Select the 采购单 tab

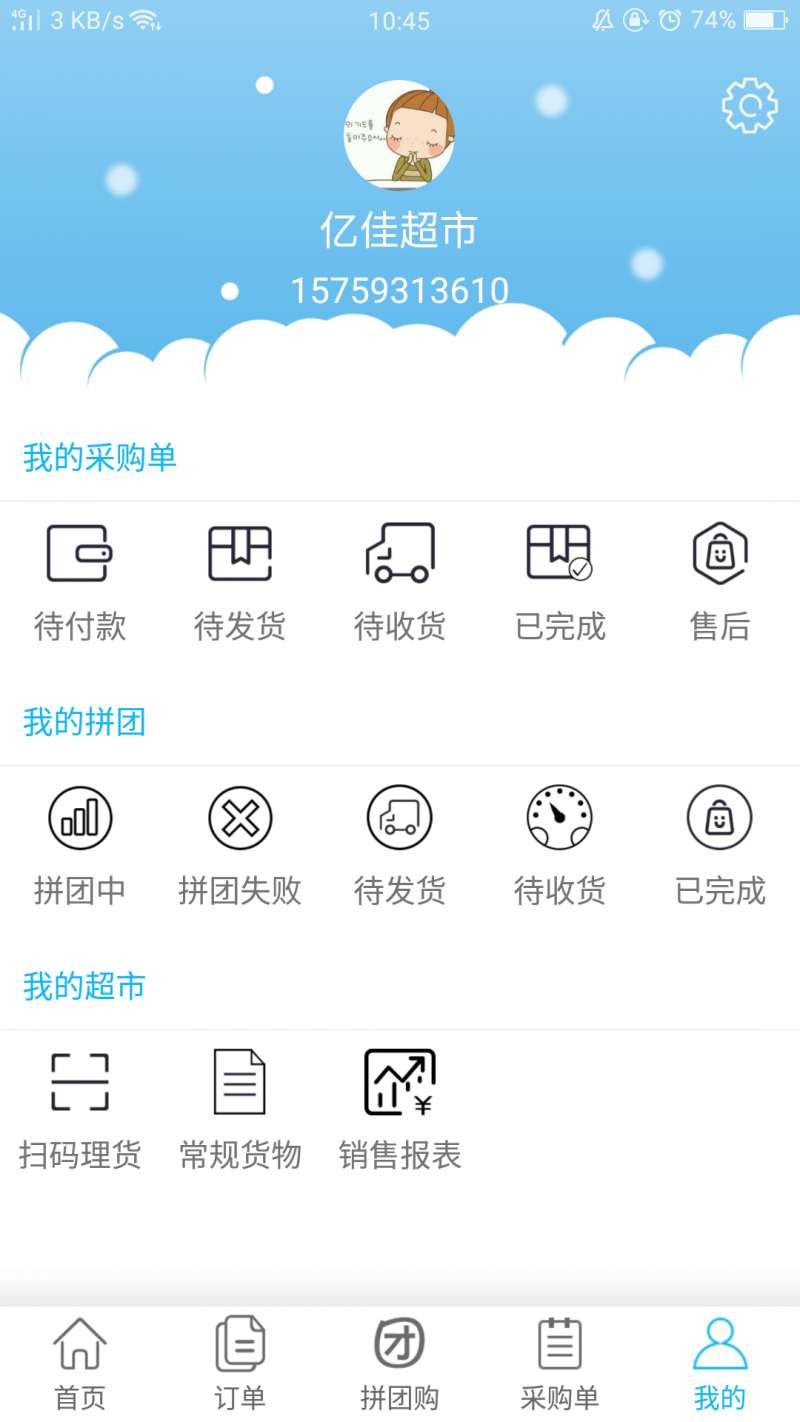[x=560, y=1364]
